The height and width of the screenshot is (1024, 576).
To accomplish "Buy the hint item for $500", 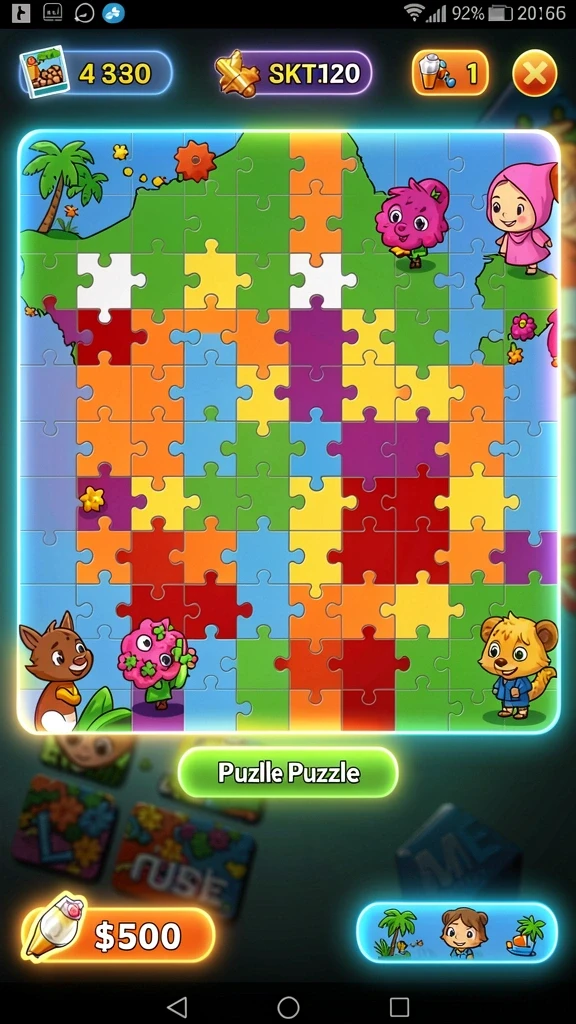I will pyautogui.click(x=119, y=935).
